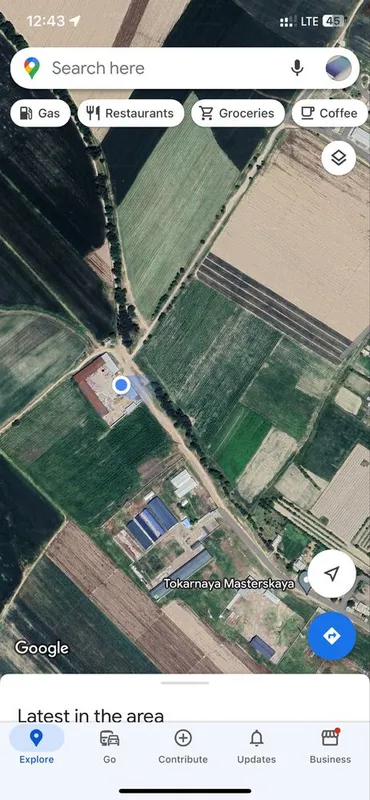Tap the Explore tab
This screenshot has width=370, height=800.
36,747
